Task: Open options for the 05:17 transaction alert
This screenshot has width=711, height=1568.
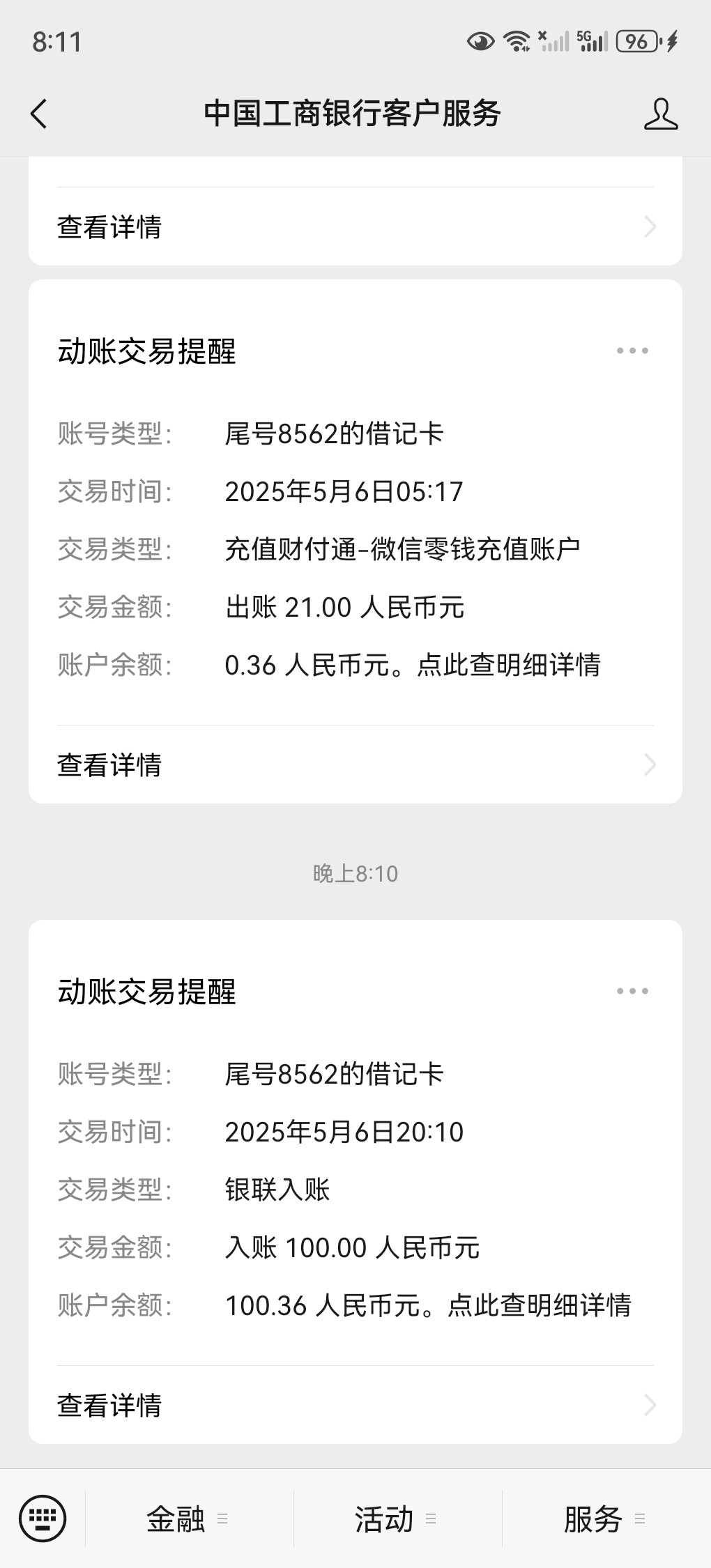Action: pos(632,351)
